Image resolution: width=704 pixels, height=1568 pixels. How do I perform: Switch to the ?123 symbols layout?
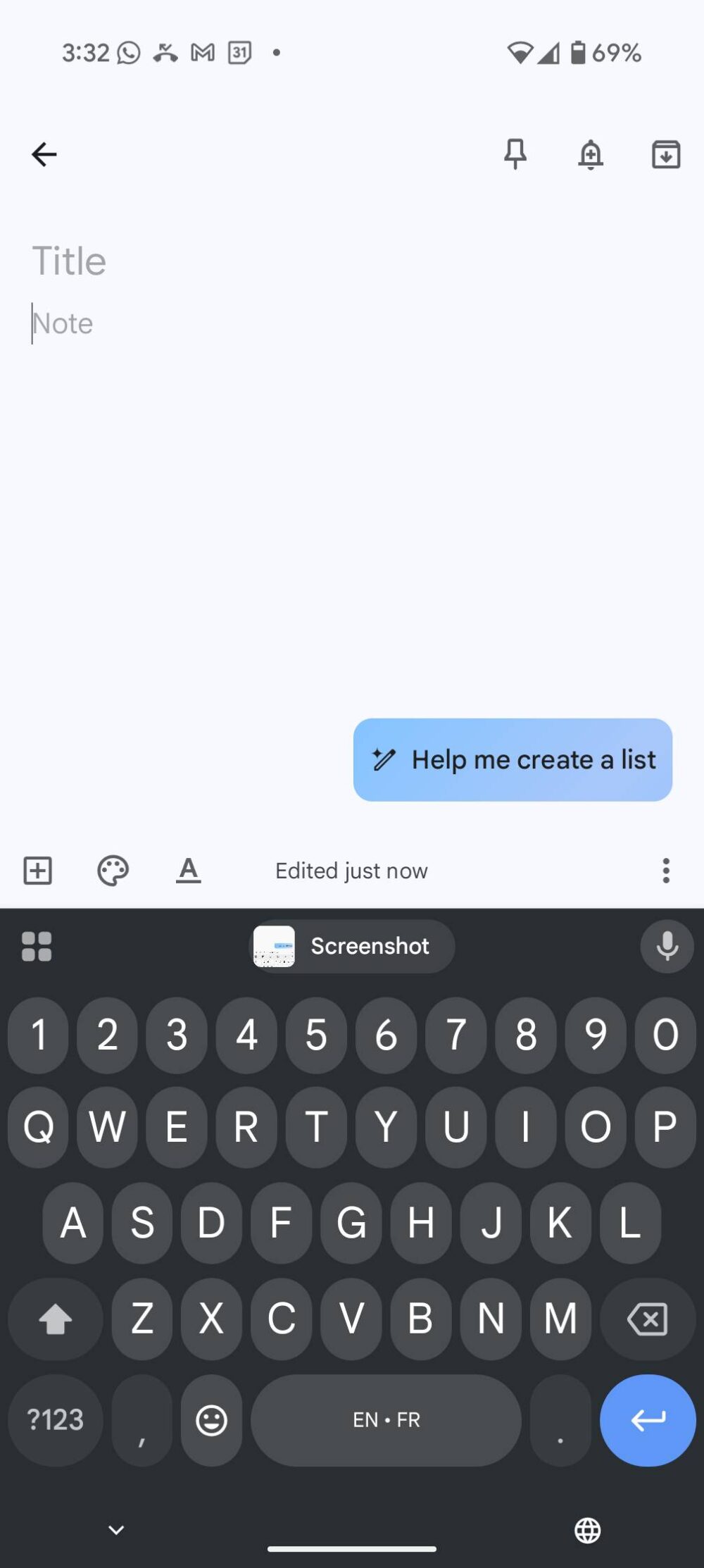[x=55, y=1420]
